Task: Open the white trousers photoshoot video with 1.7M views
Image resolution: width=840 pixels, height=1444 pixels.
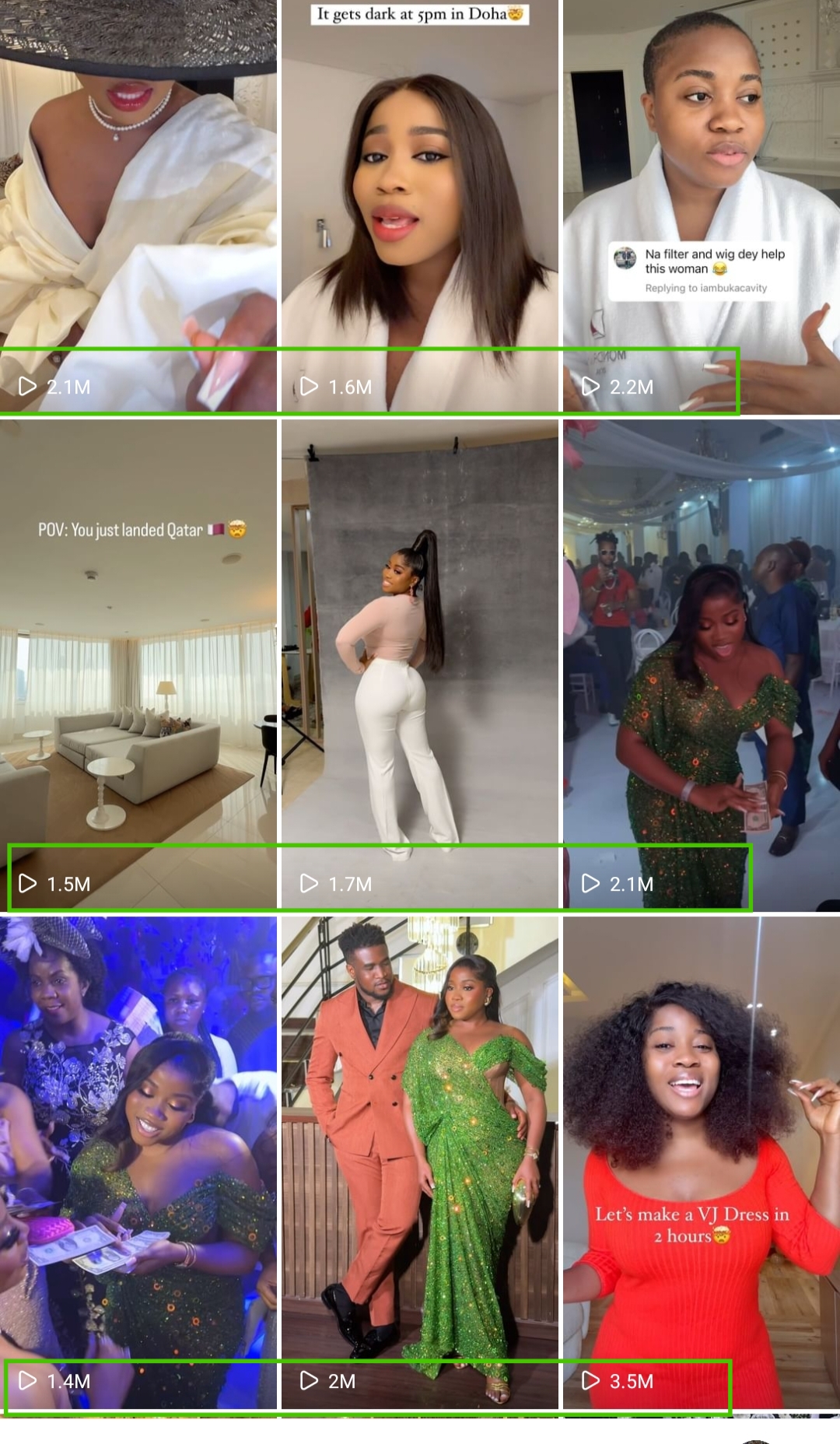Action: pos(419,663)
